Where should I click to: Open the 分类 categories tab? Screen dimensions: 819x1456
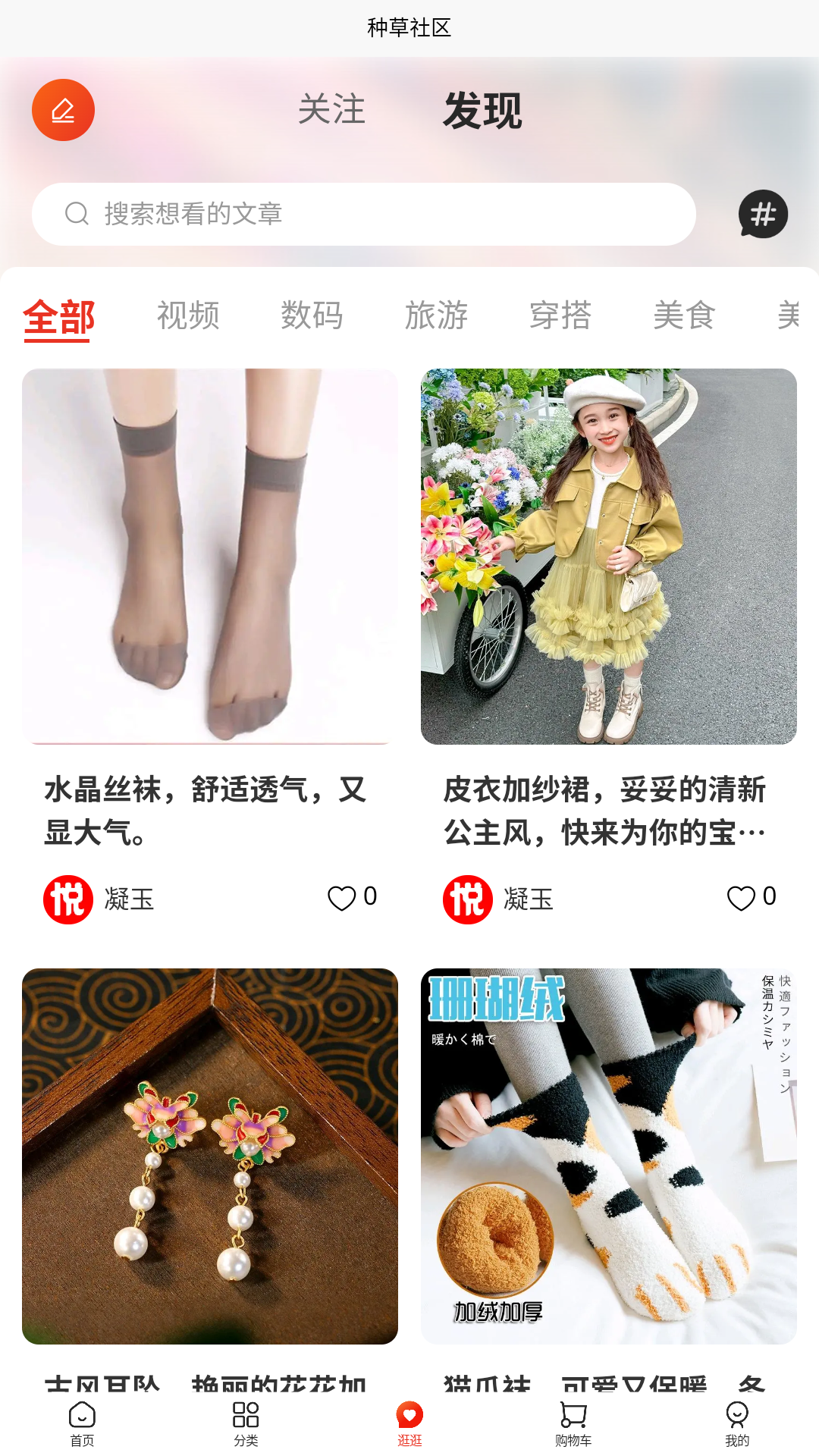[246, 1423]
